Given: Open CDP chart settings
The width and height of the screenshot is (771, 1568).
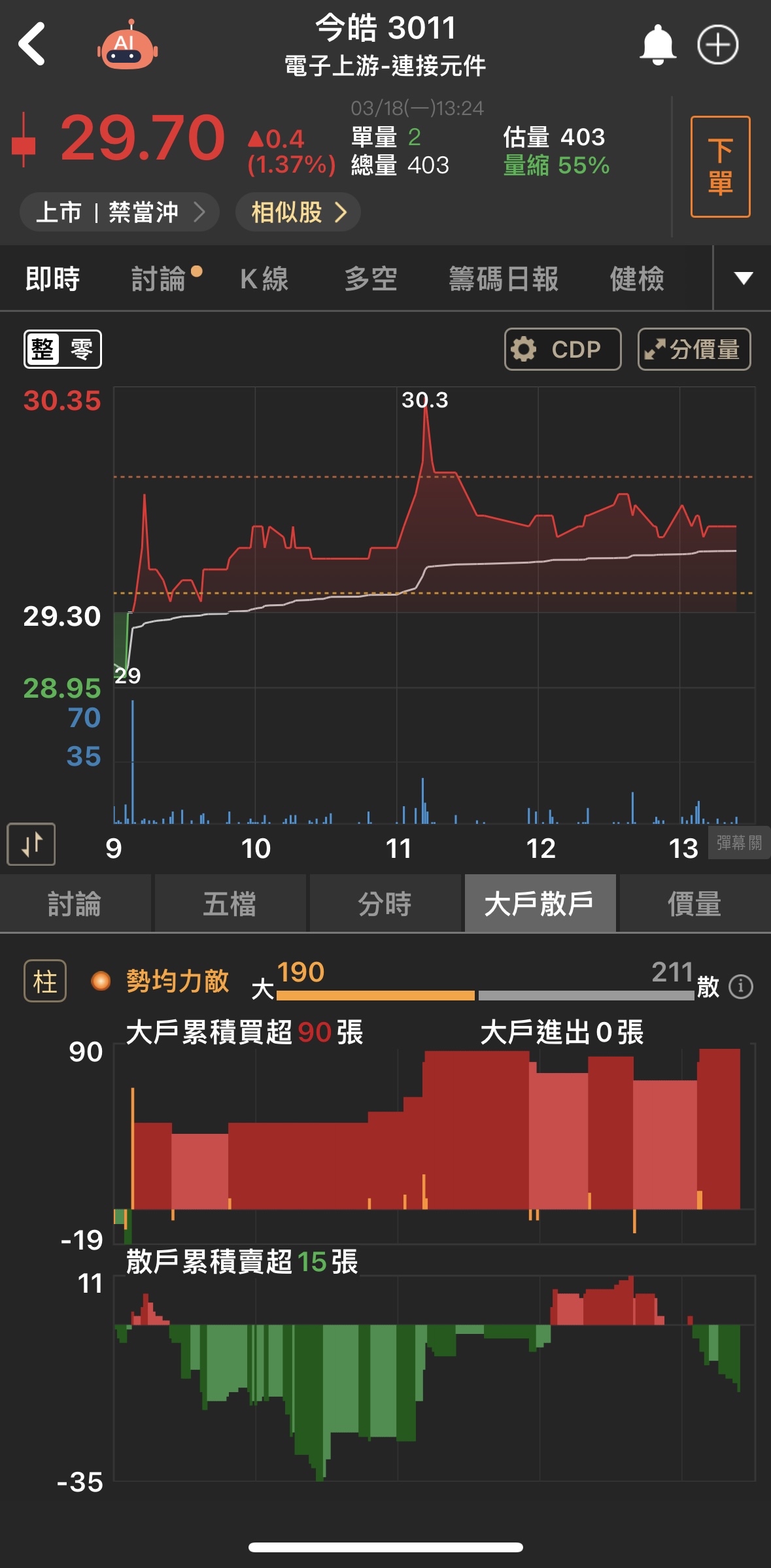Looking at the screenshot, I should [x=562, y=349].
